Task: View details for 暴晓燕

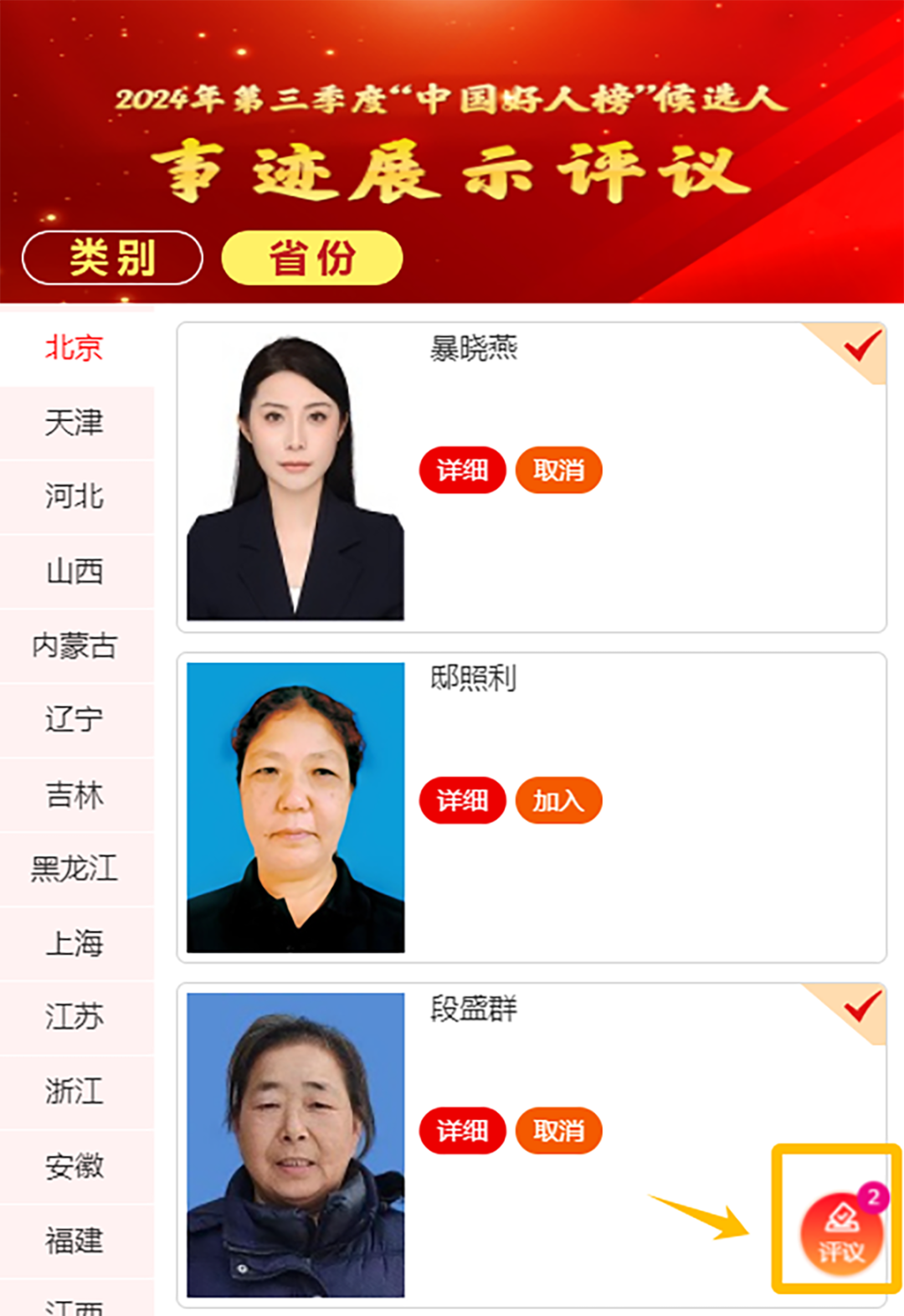Action: click(x=462, y=470)
